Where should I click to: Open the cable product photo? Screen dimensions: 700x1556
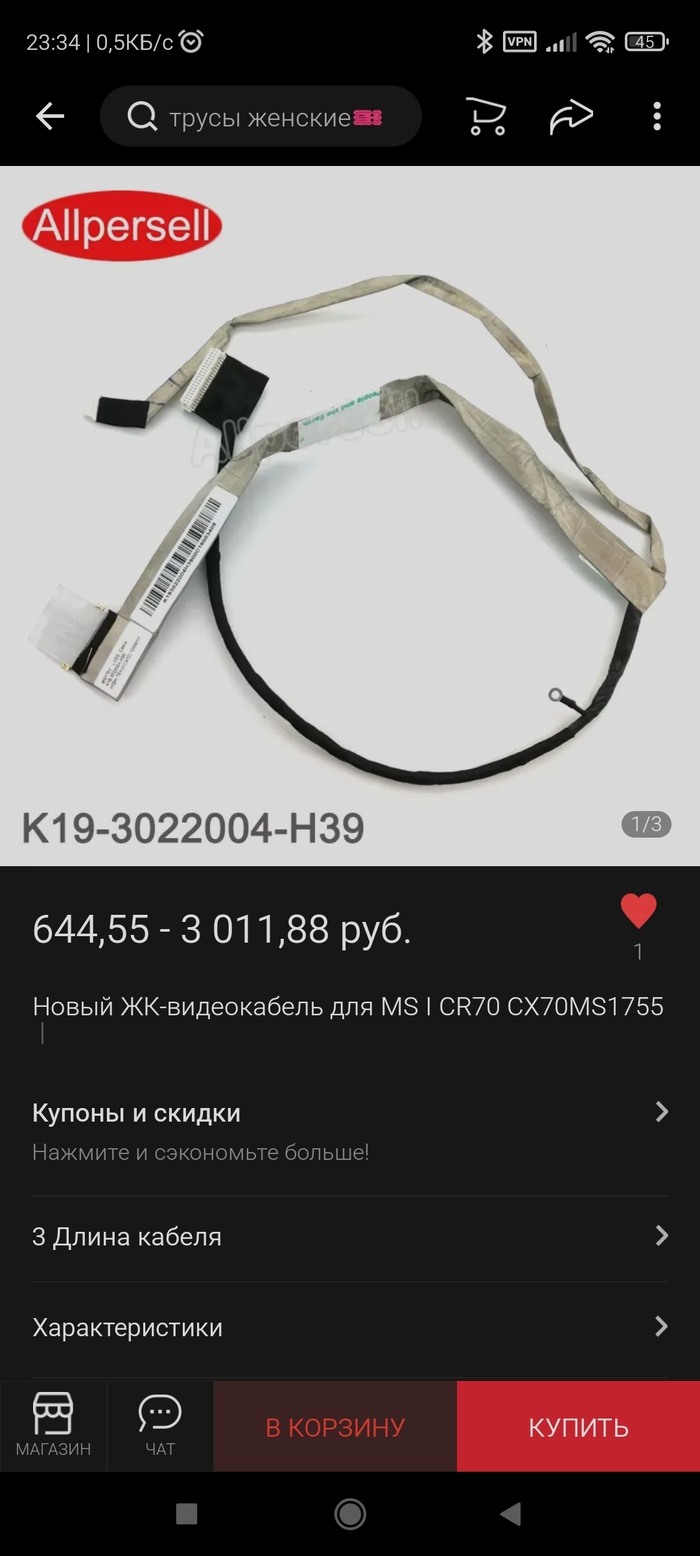[x=350, y=515]
